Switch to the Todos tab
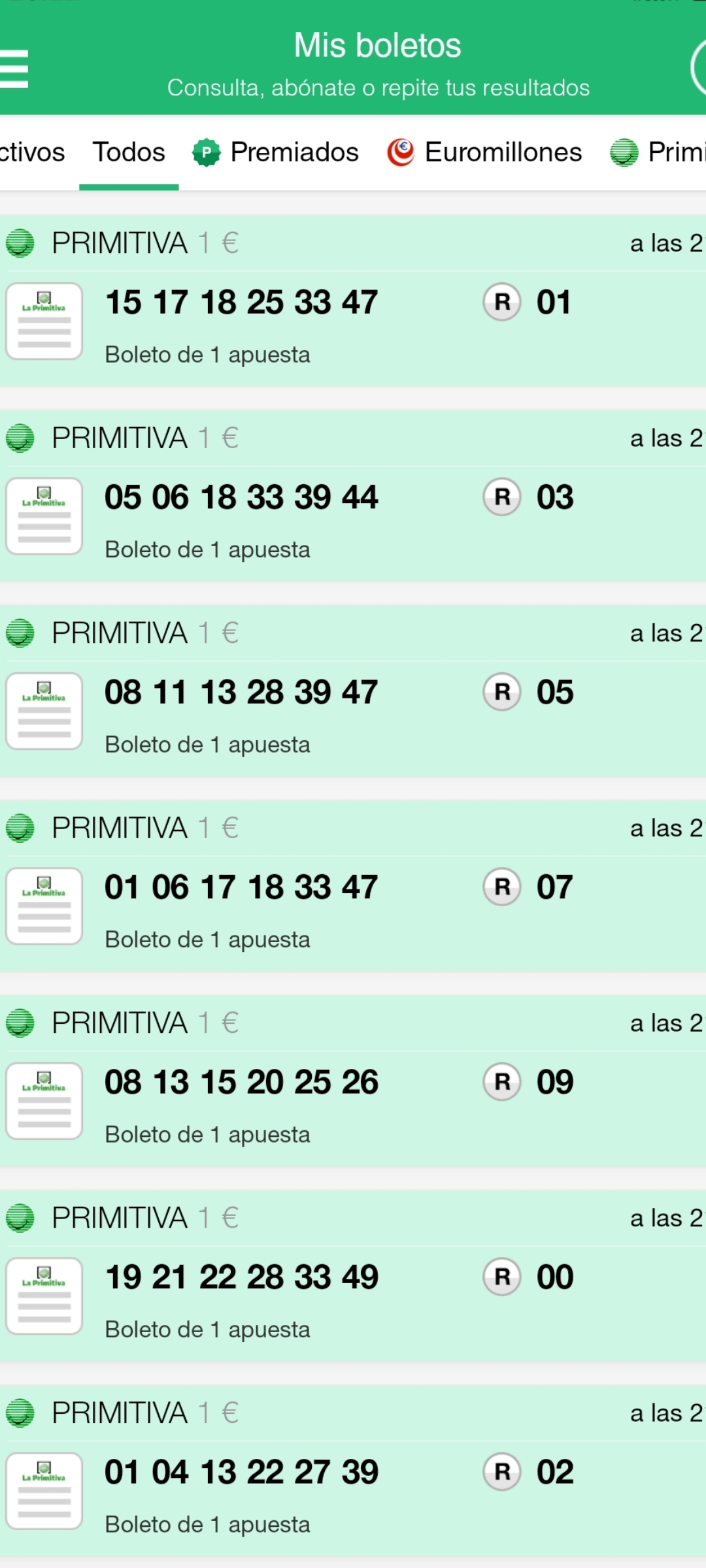Screen dimensions: 706x1568 (129, 152)
